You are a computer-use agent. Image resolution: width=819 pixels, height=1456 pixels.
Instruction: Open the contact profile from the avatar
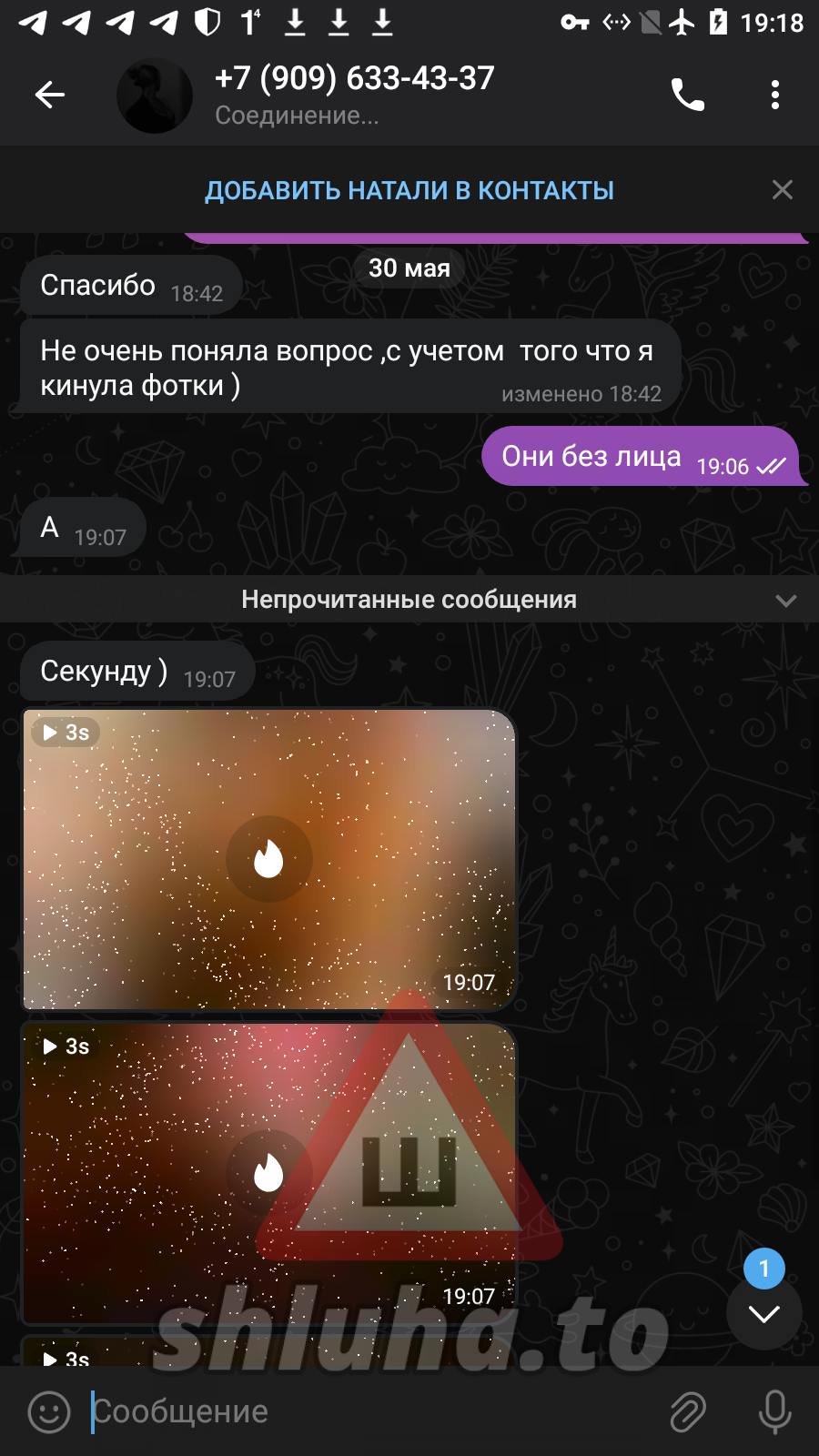coord(155,96)
